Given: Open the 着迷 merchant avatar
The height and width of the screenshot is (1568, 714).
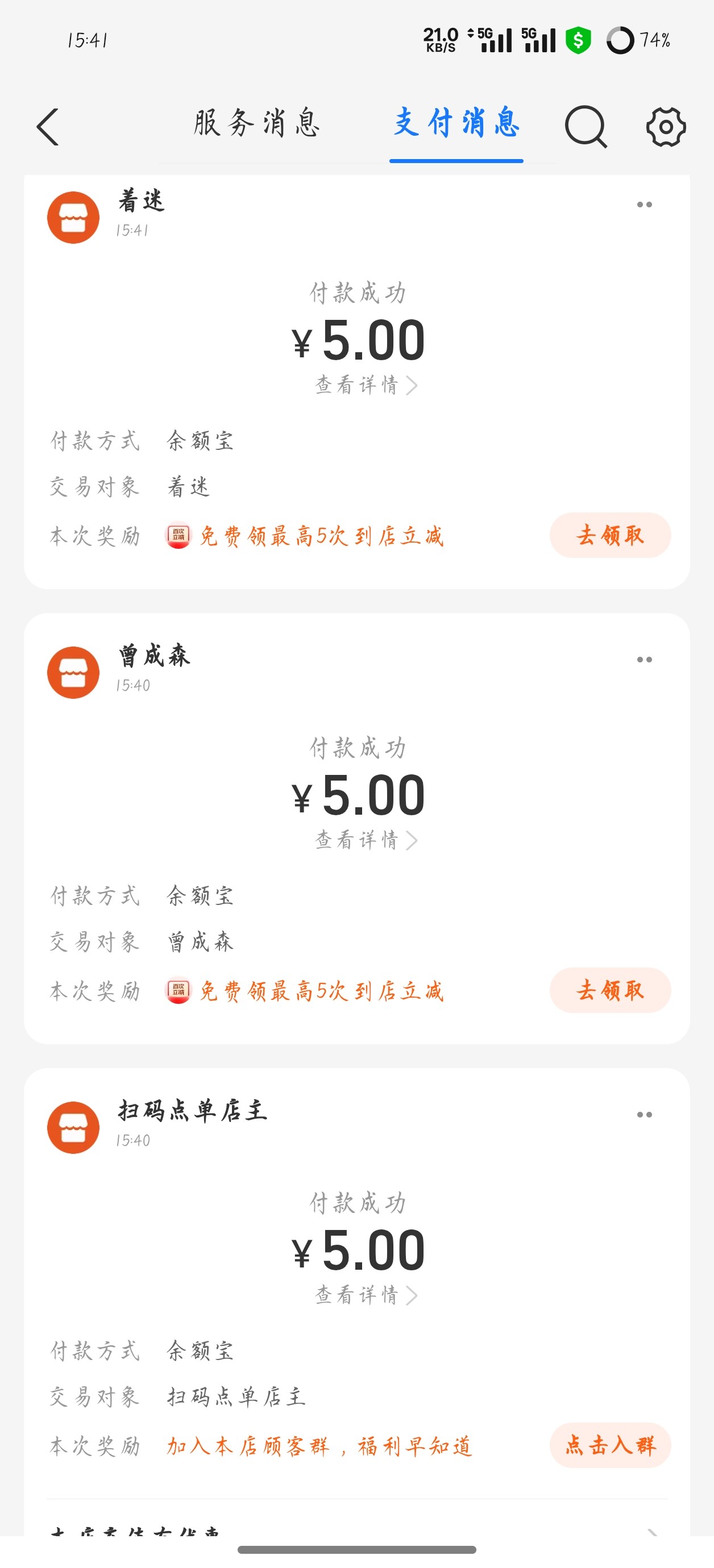Looking at the screenshot, I should 73,217.
